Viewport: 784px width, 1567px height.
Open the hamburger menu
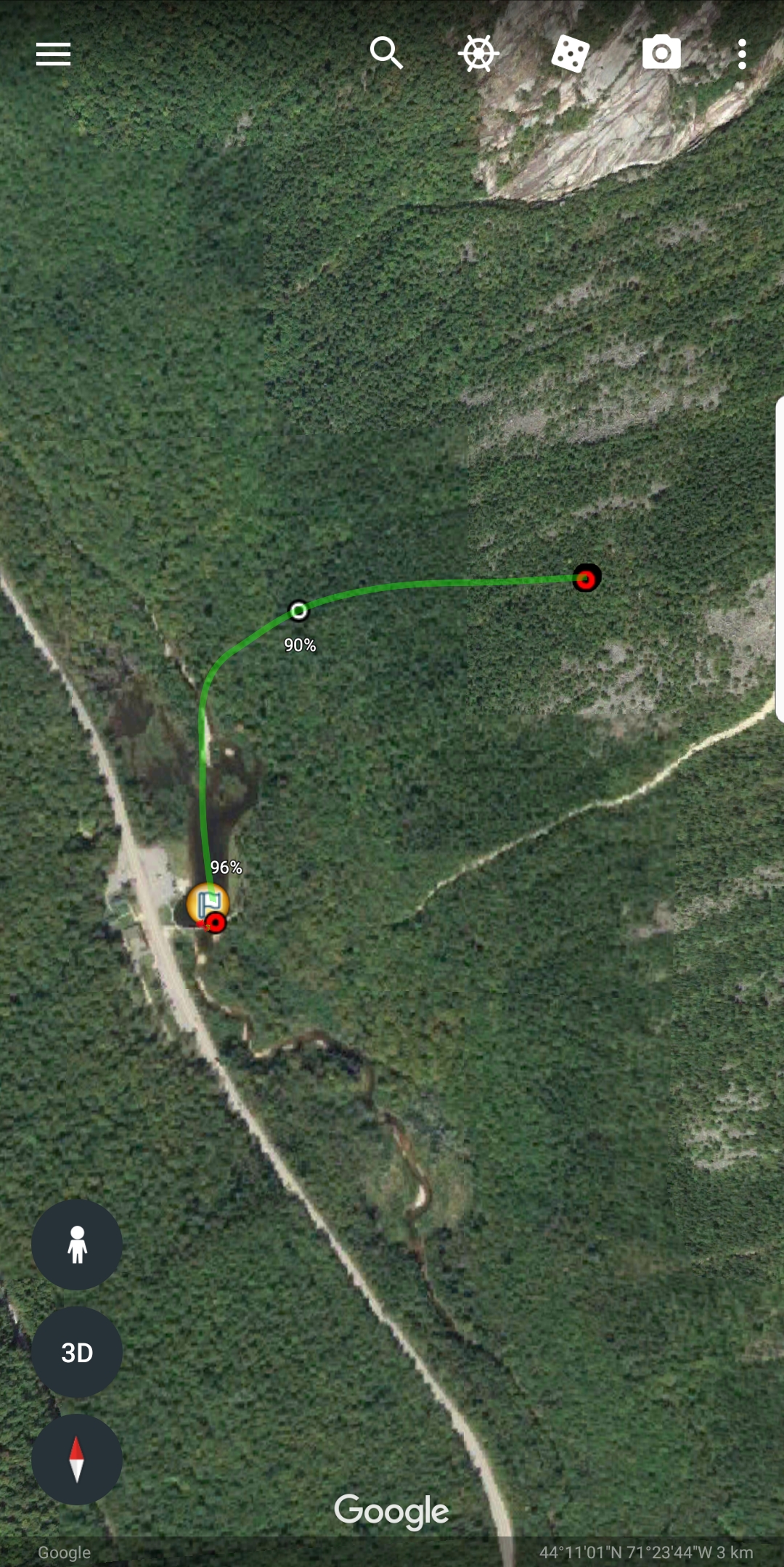coord(53,54)
